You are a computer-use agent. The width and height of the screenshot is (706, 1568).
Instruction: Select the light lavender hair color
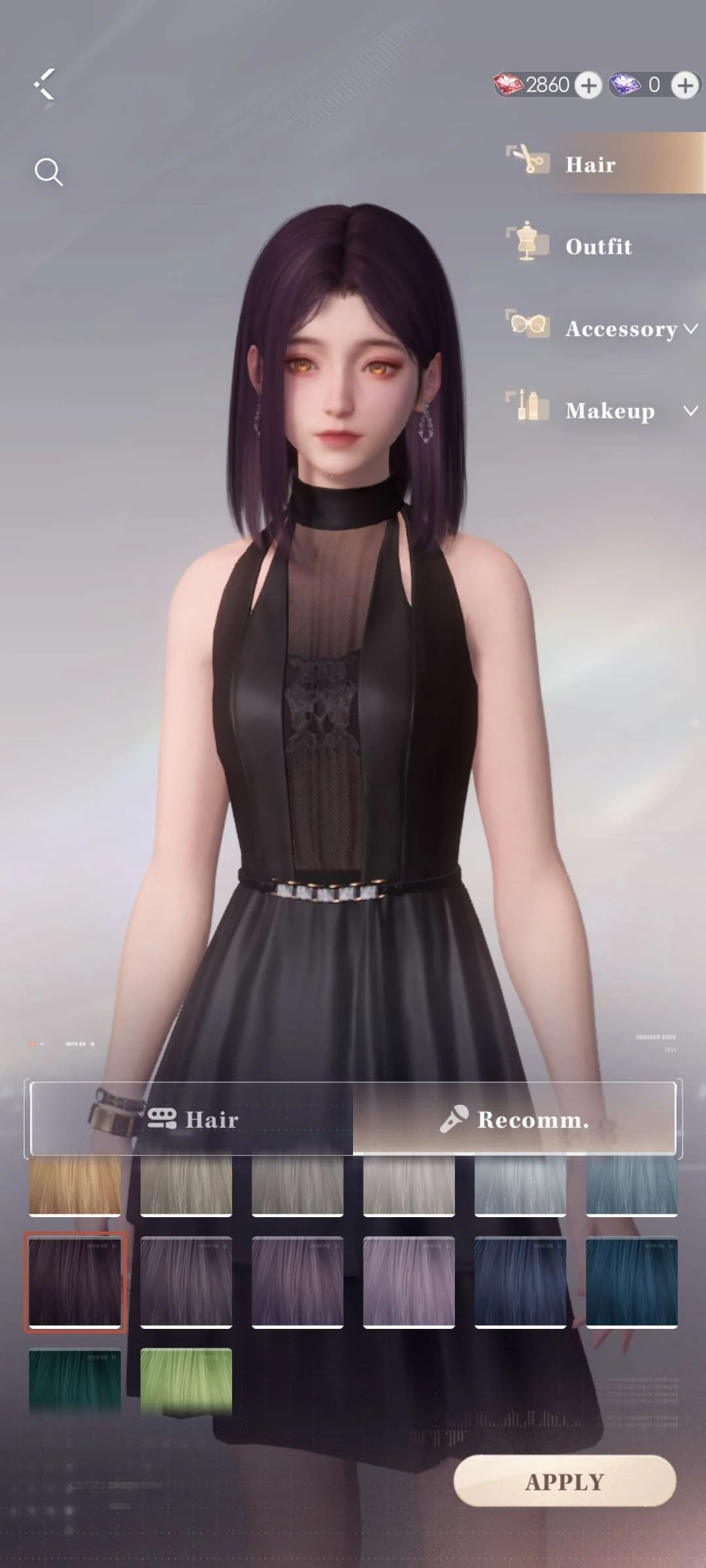click(x=409, y=1282)
